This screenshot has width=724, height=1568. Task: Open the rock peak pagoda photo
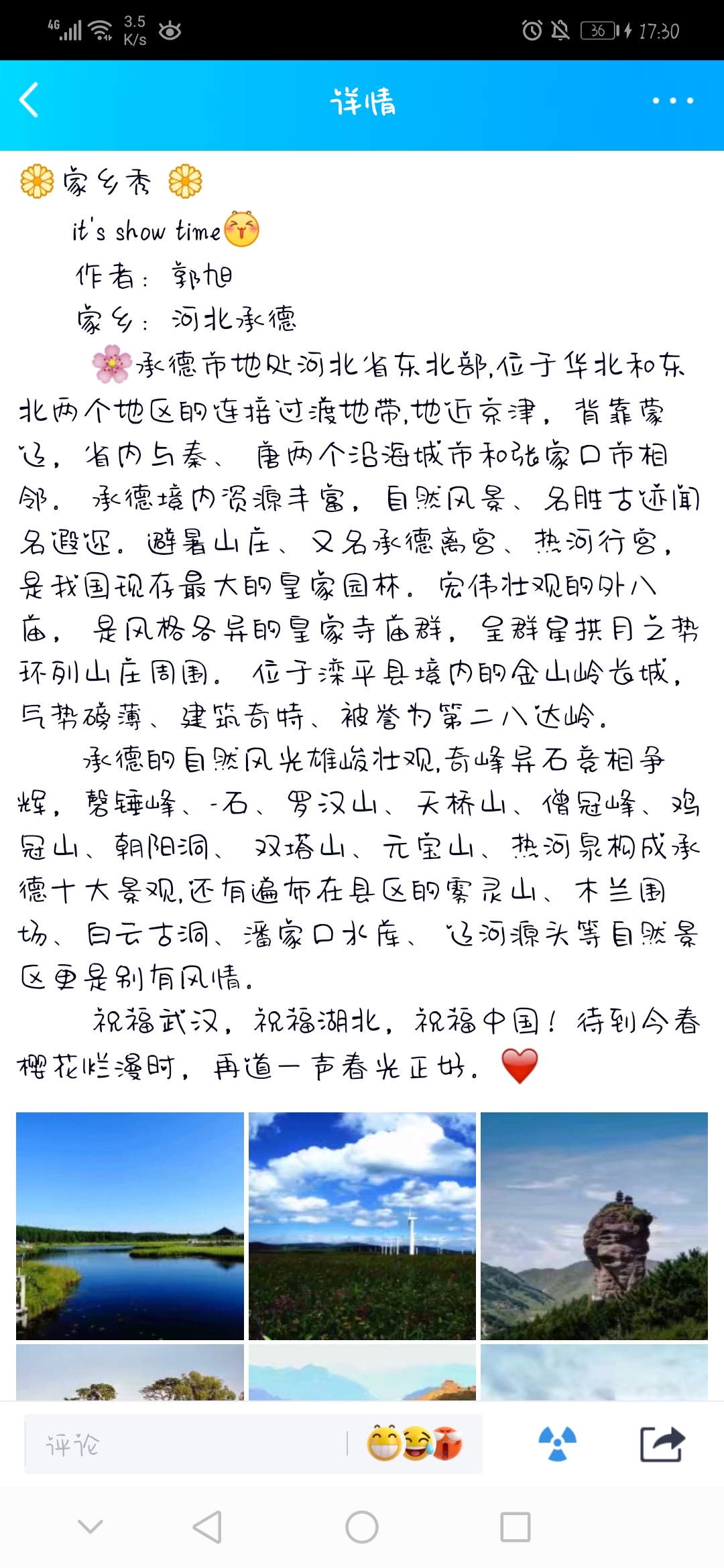click(594, 1226)
